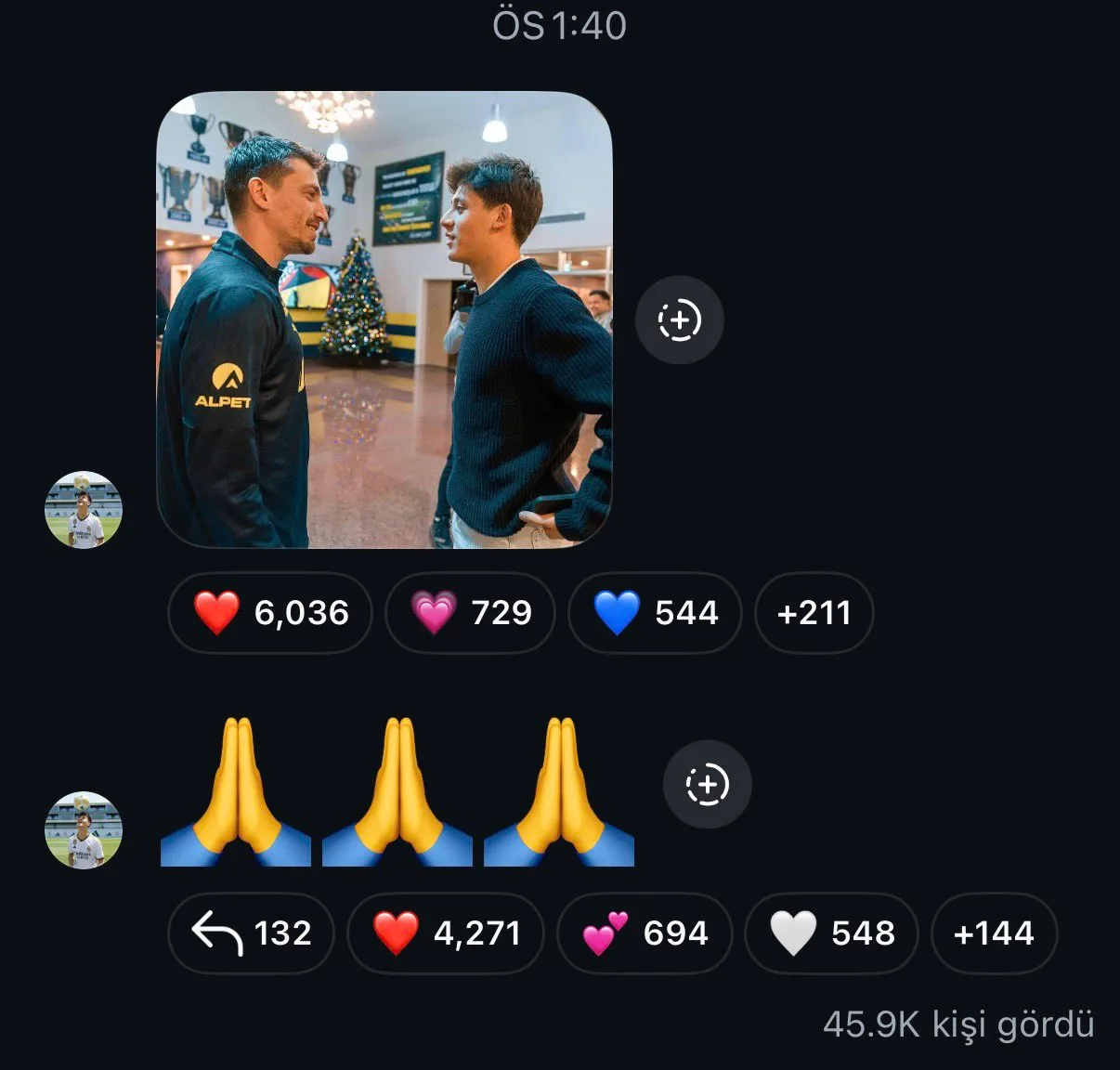1120x1070 pixels.
Task: View the 132 replies
Action: tap(251, 933)
